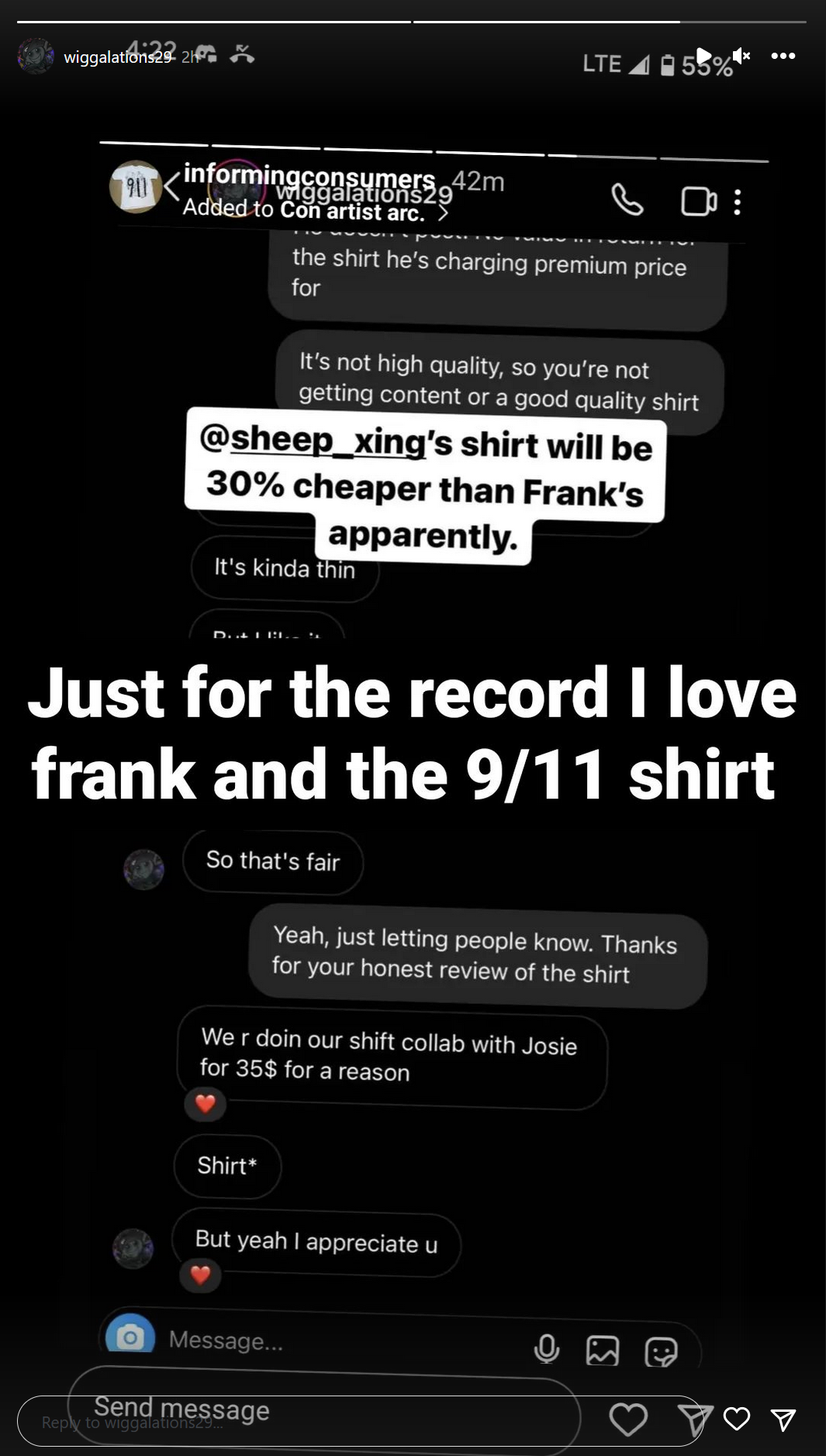Share the story using the paper plane icon
The width and height of the screenshot is (826, 1456).
pyautogui.click(x=783, y=1419)
